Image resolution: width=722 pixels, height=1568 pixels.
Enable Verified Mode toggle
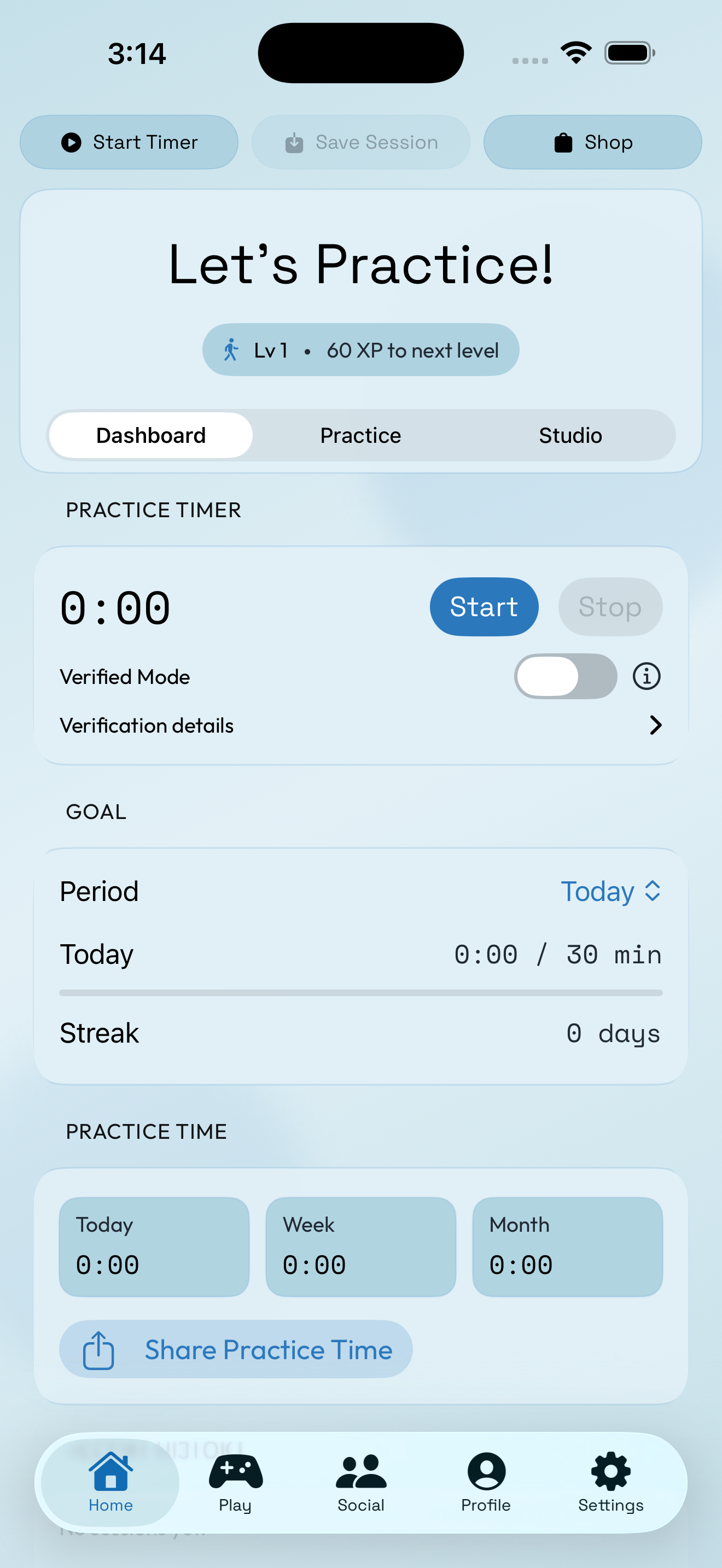[x=565, y=676]
